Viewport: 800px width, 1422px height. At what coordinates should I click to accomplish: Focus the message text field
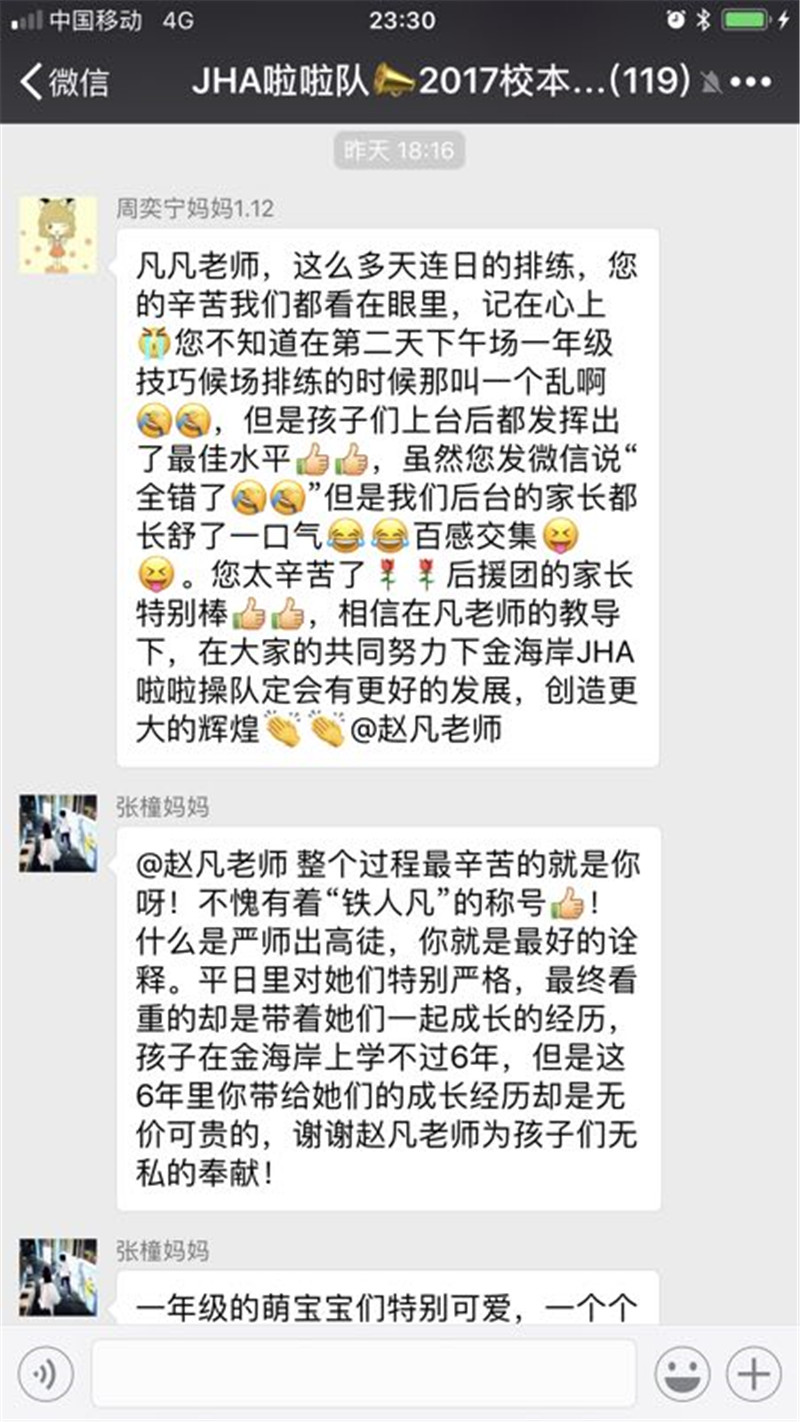point(363,1374)
